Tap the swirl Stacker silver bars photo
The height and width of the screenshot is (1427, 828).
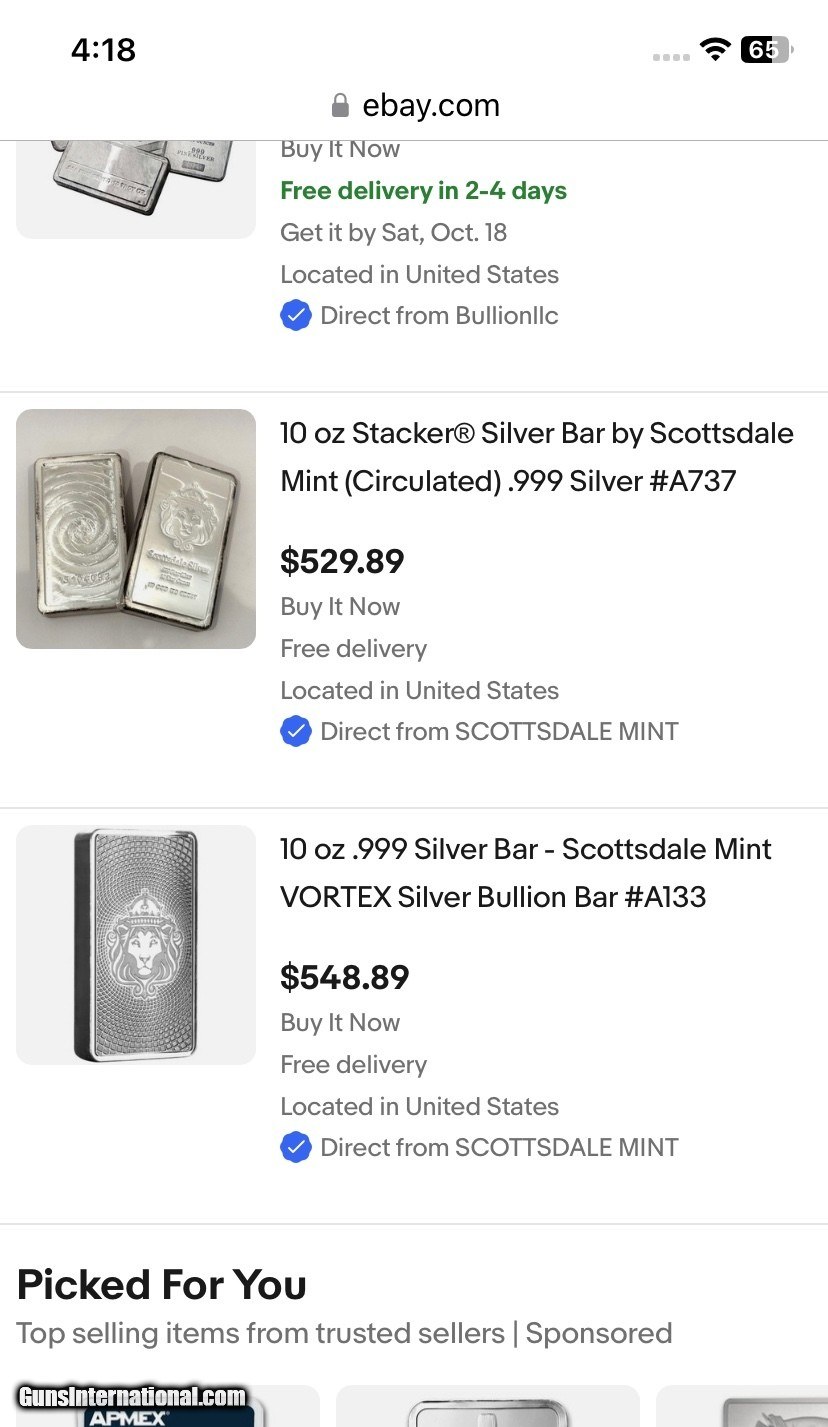[x=136, y=529]
